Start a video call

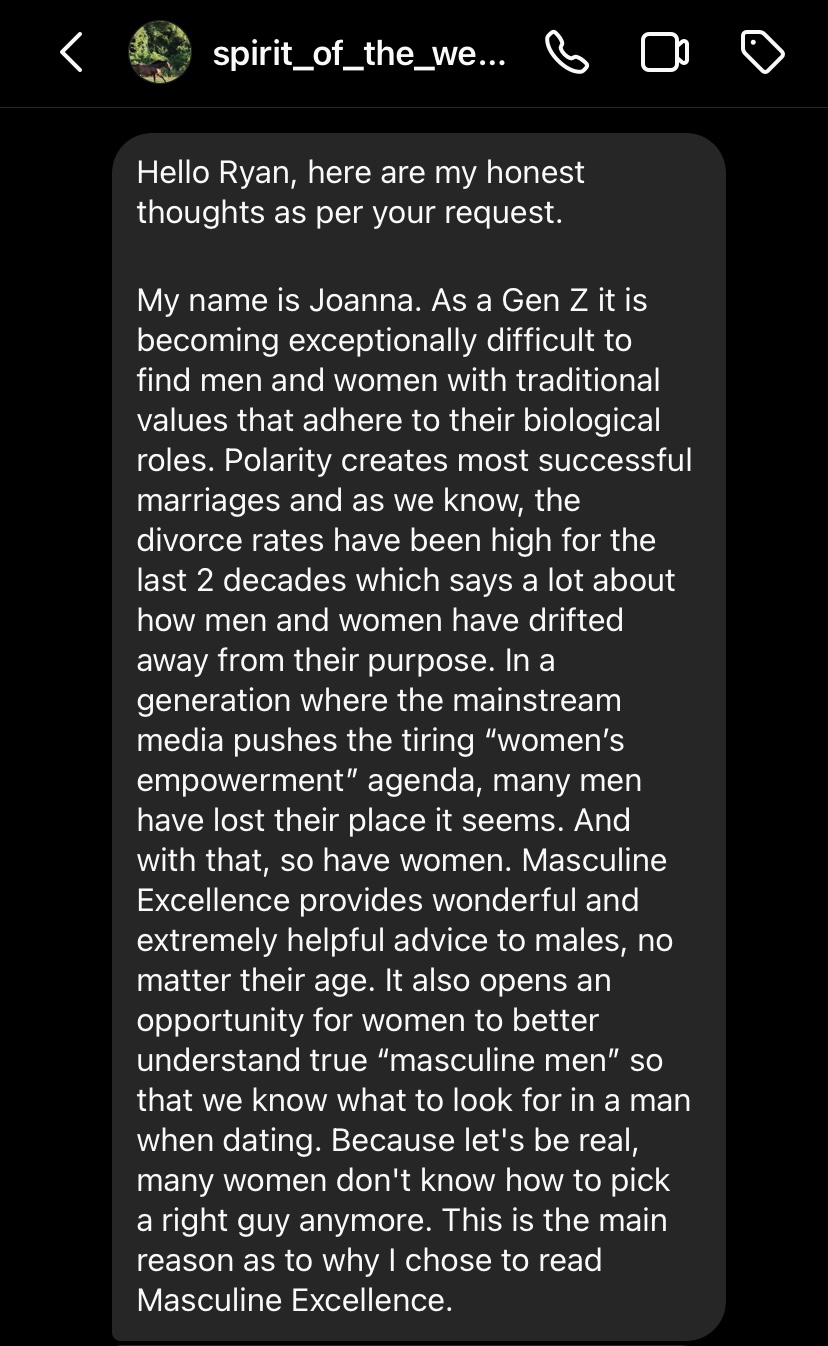pos(664,52)
